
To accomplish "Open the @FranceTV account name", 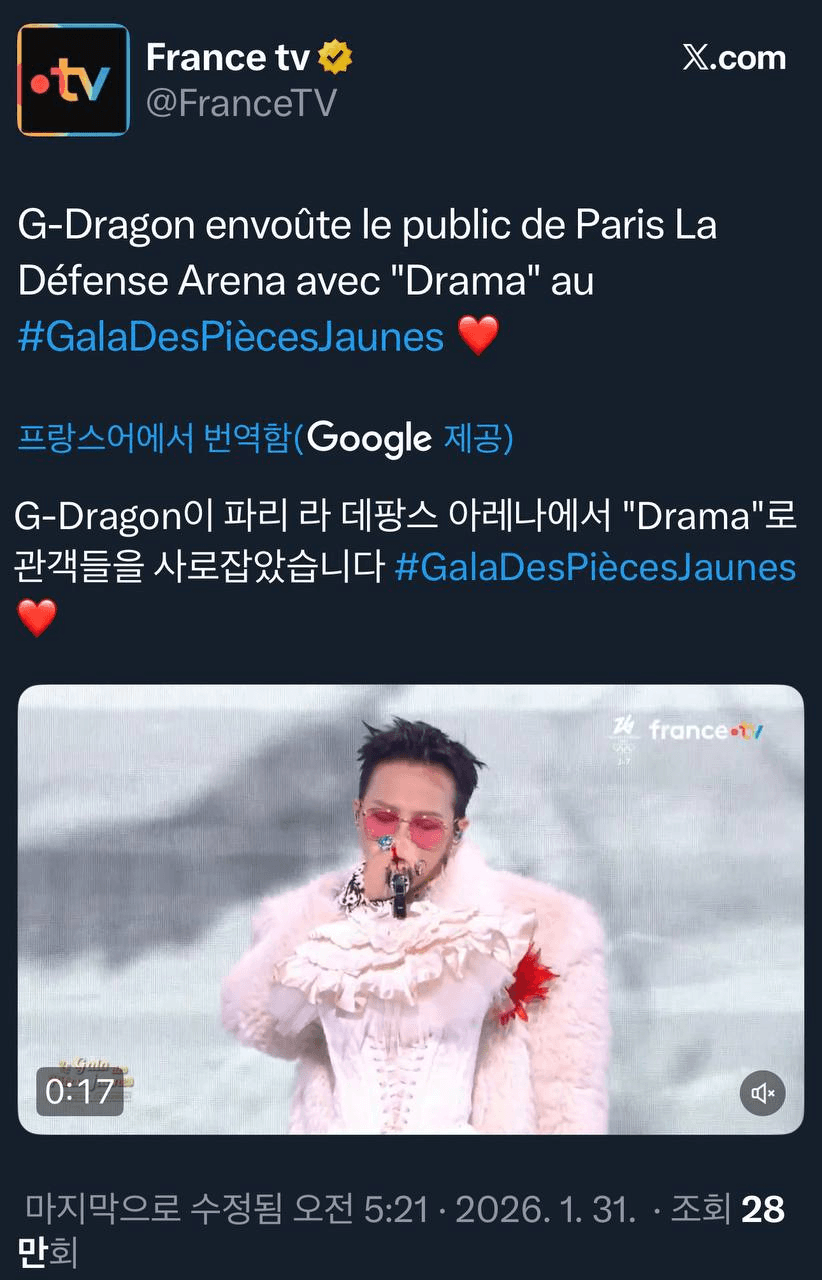I will (241, 102).
